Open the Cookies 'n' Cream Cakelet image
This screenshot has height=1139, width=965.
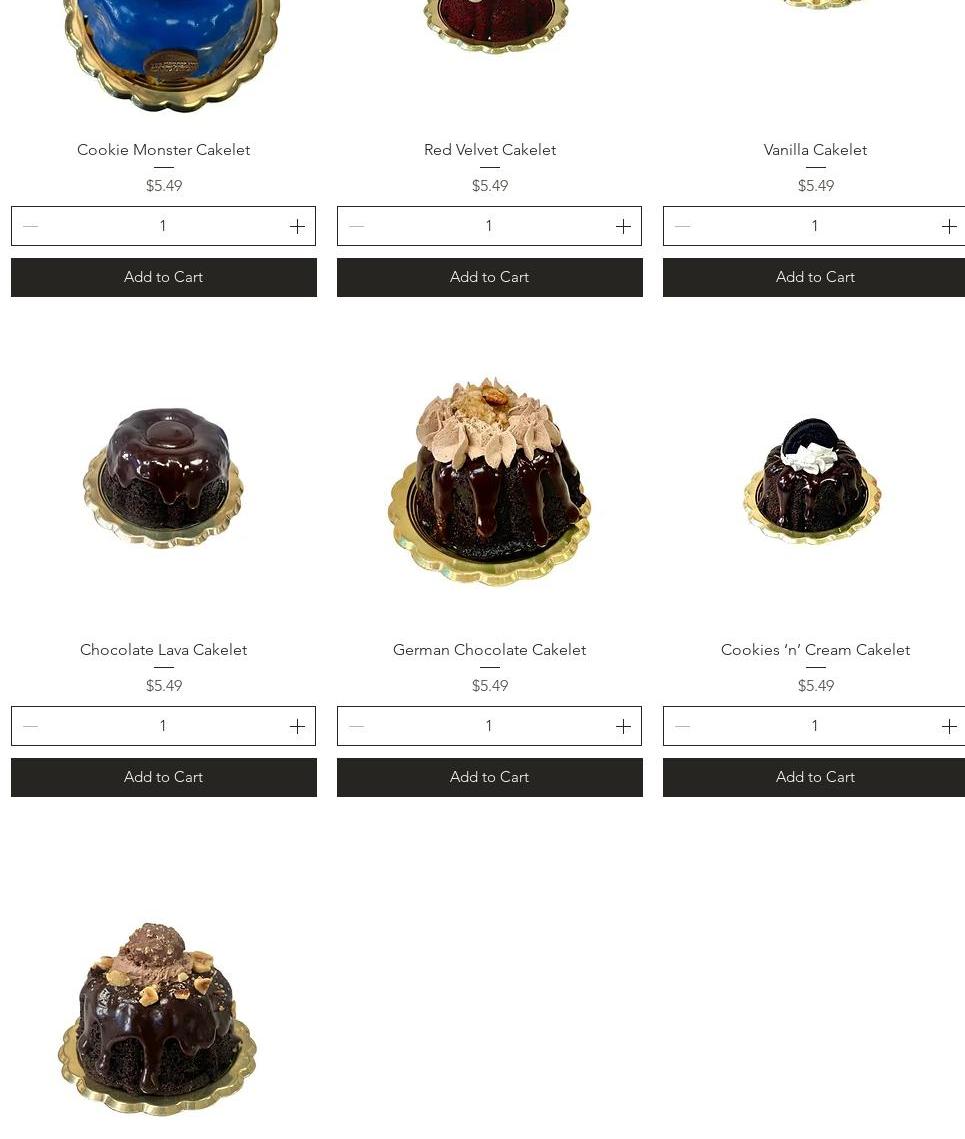click(x=812, y=479)
